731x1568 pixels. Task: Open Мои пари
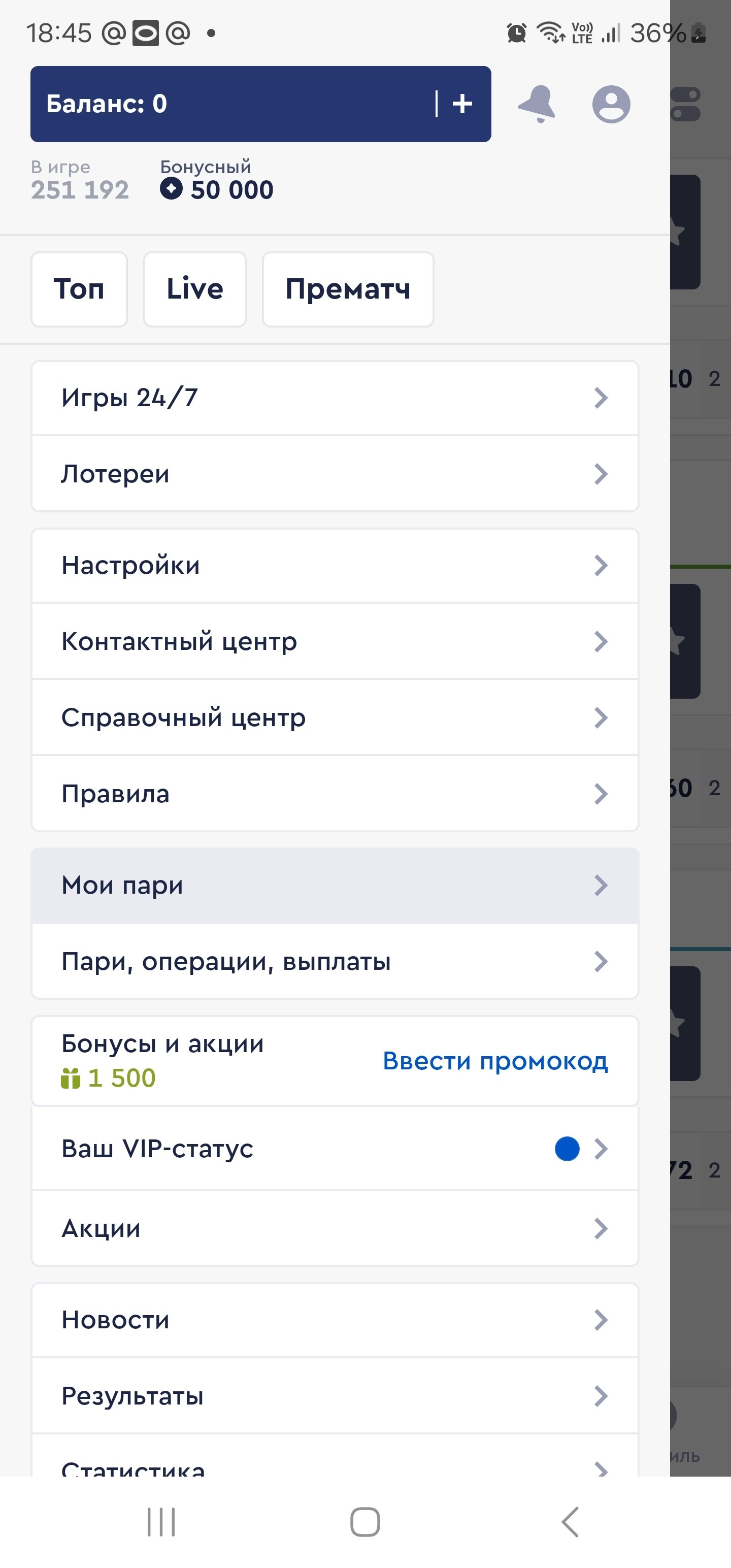click(335, 886)
